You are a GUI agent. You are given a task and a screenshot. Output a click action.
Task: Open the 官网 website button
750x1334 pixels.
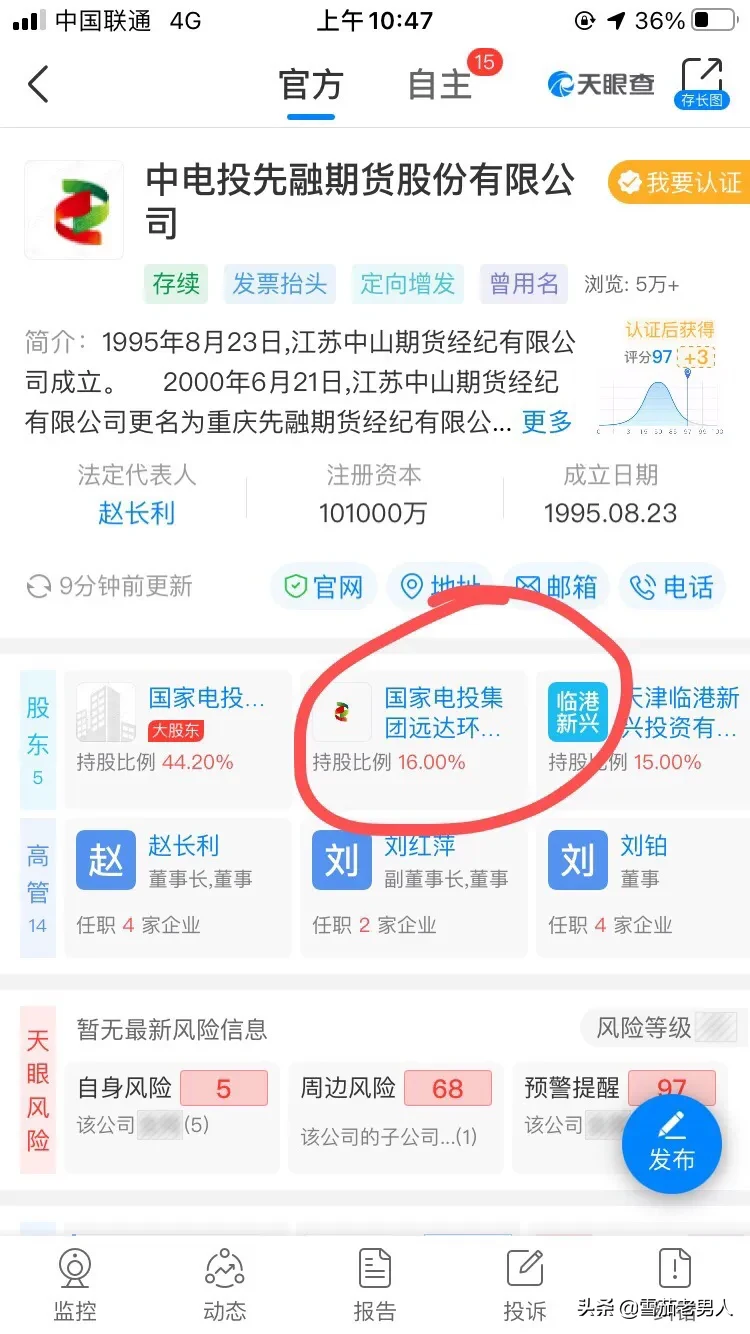pos(324,587)
